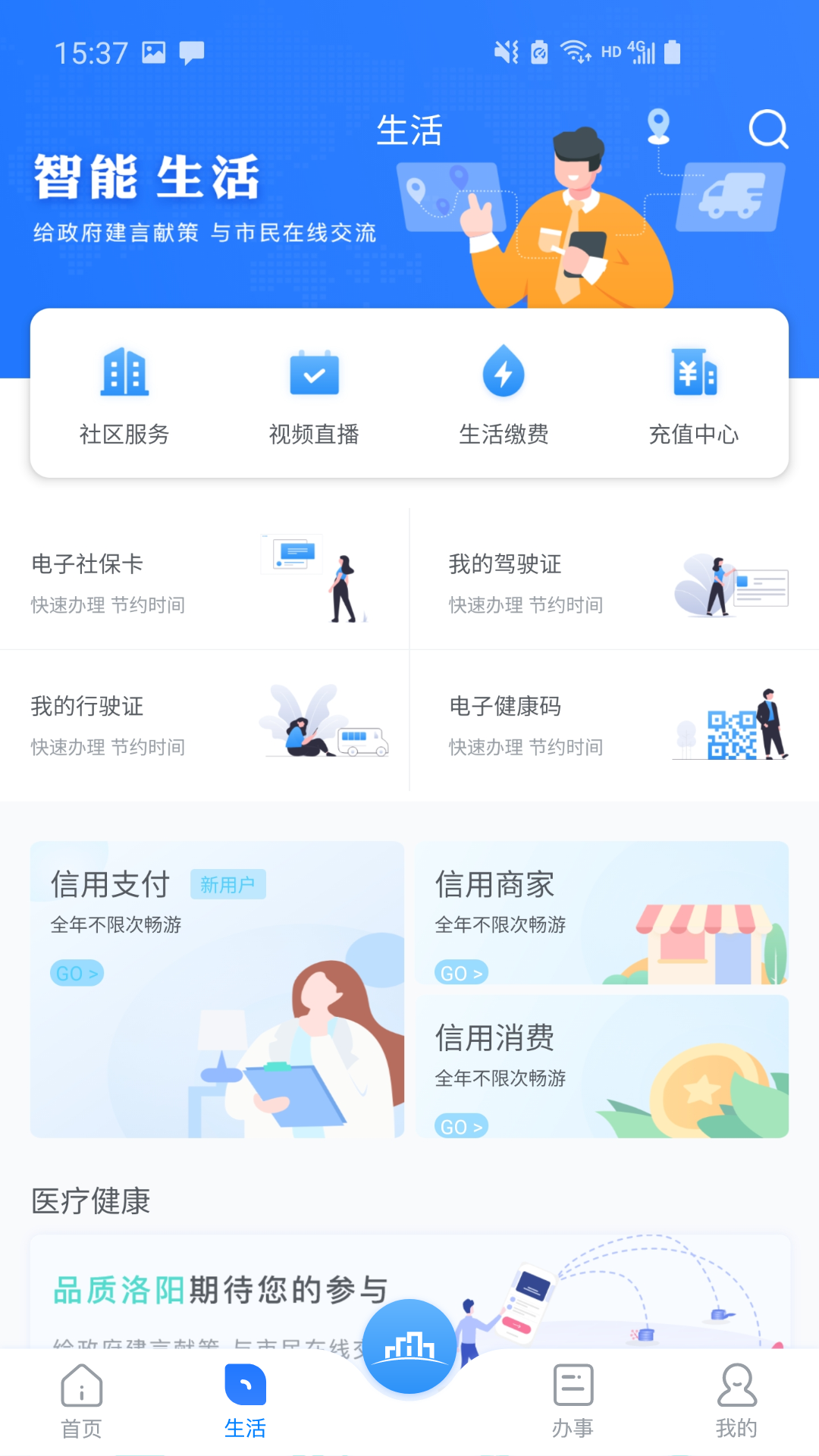Tap the GO button on 信用支付
Viewport: 819px width, 1456px height.
[75, 973]
